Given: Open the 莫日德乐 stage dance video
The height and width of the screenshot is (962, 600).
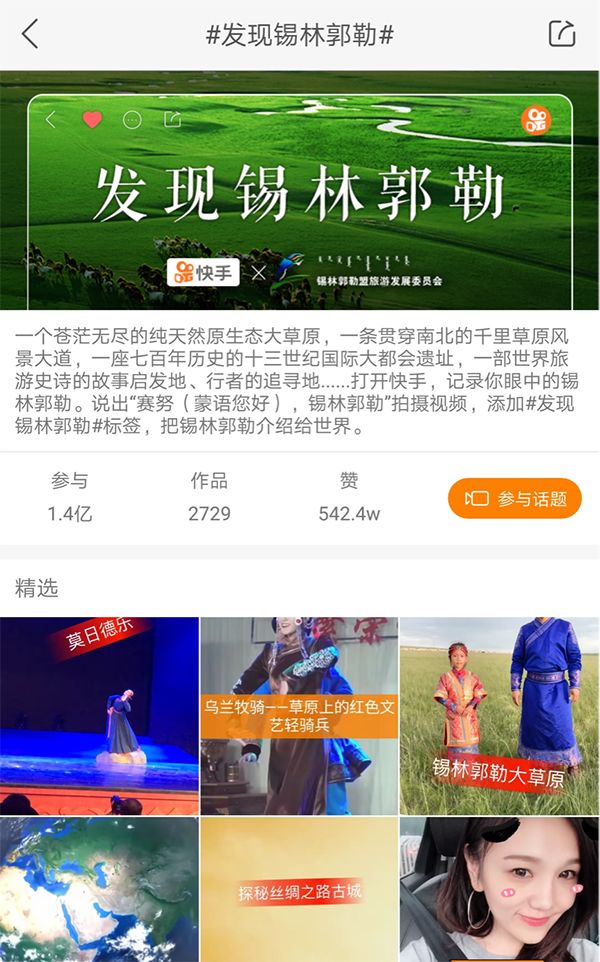Looking at the screenshot, I should 99,715.
